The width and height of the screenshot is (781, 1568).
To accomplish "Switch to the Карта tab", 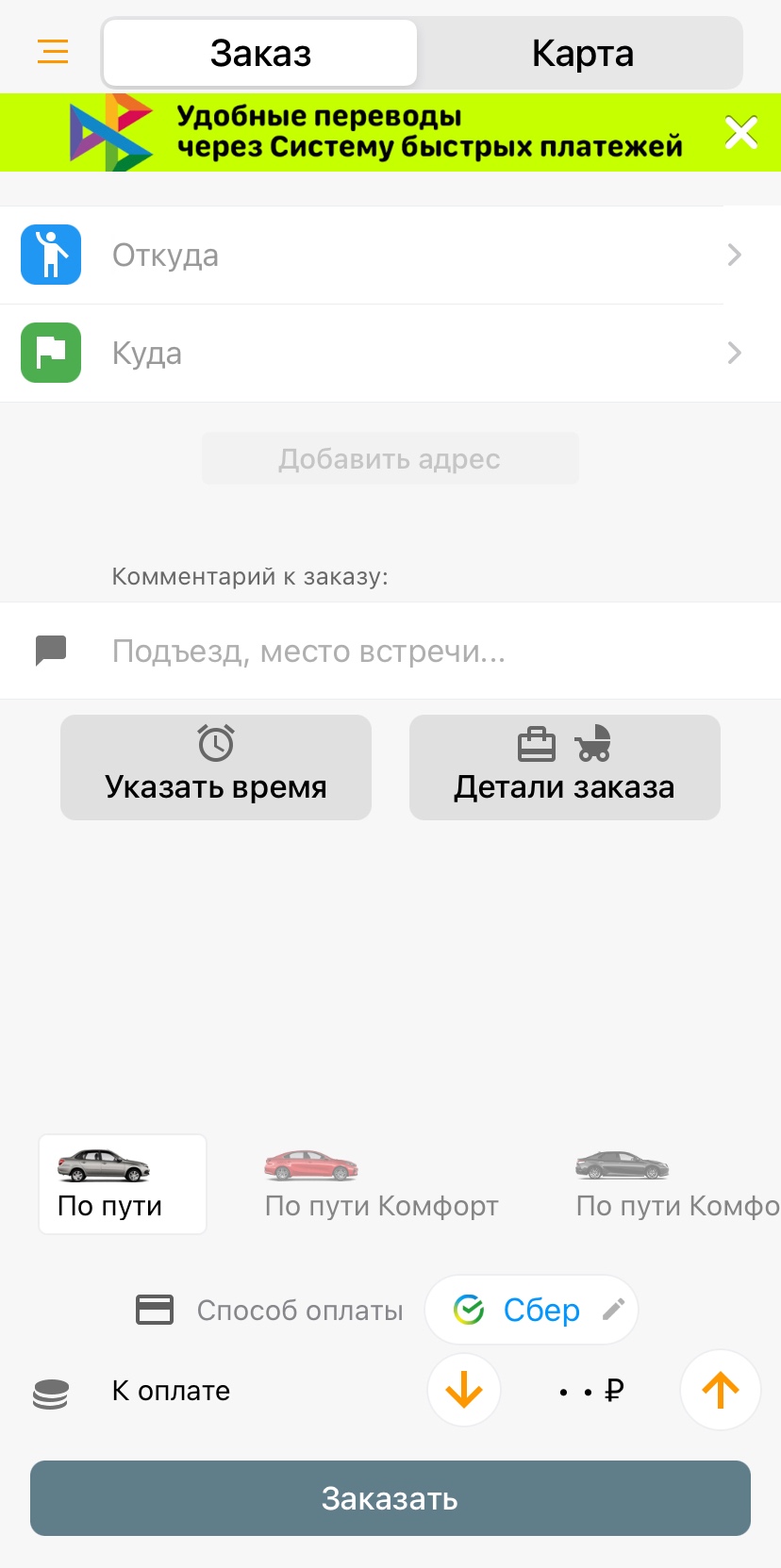I will [582, 54].
